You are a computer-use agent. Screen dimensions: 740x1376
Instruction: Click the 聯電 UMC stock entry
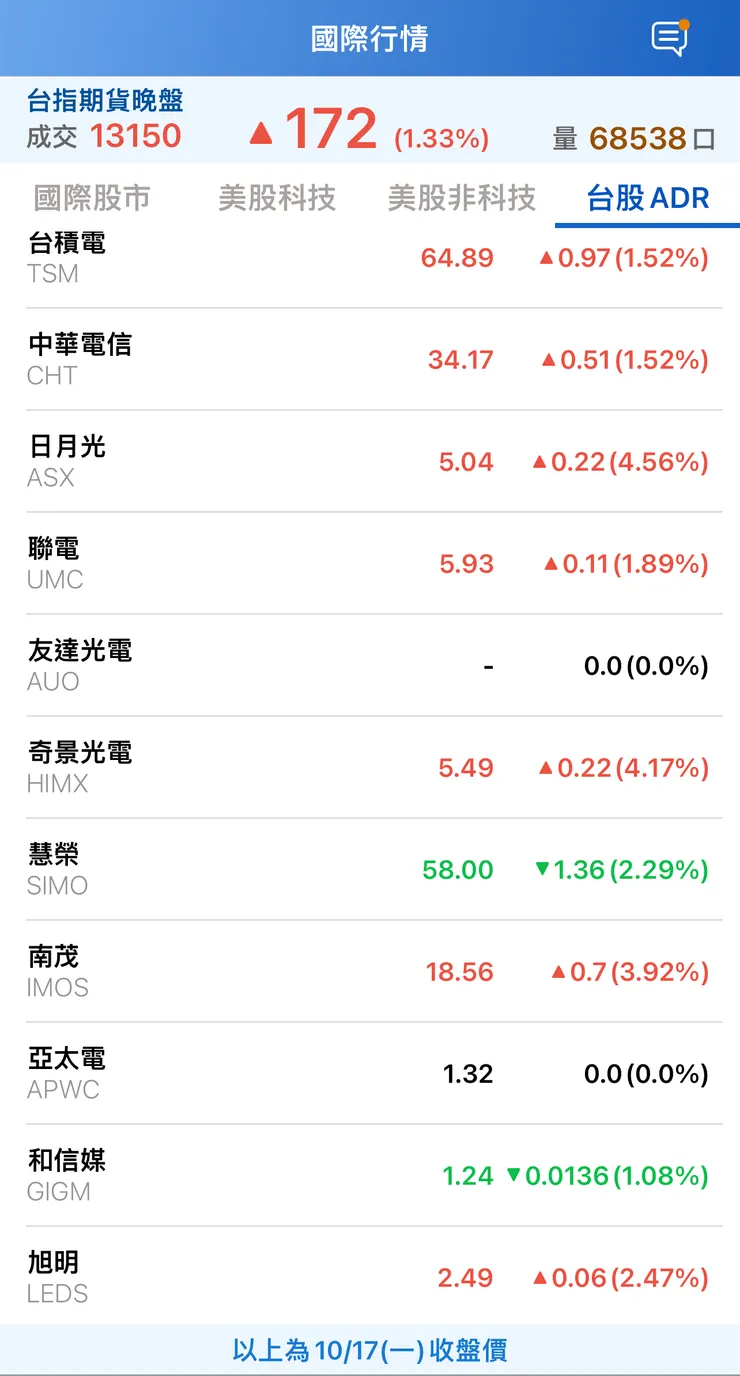(370, 563)
